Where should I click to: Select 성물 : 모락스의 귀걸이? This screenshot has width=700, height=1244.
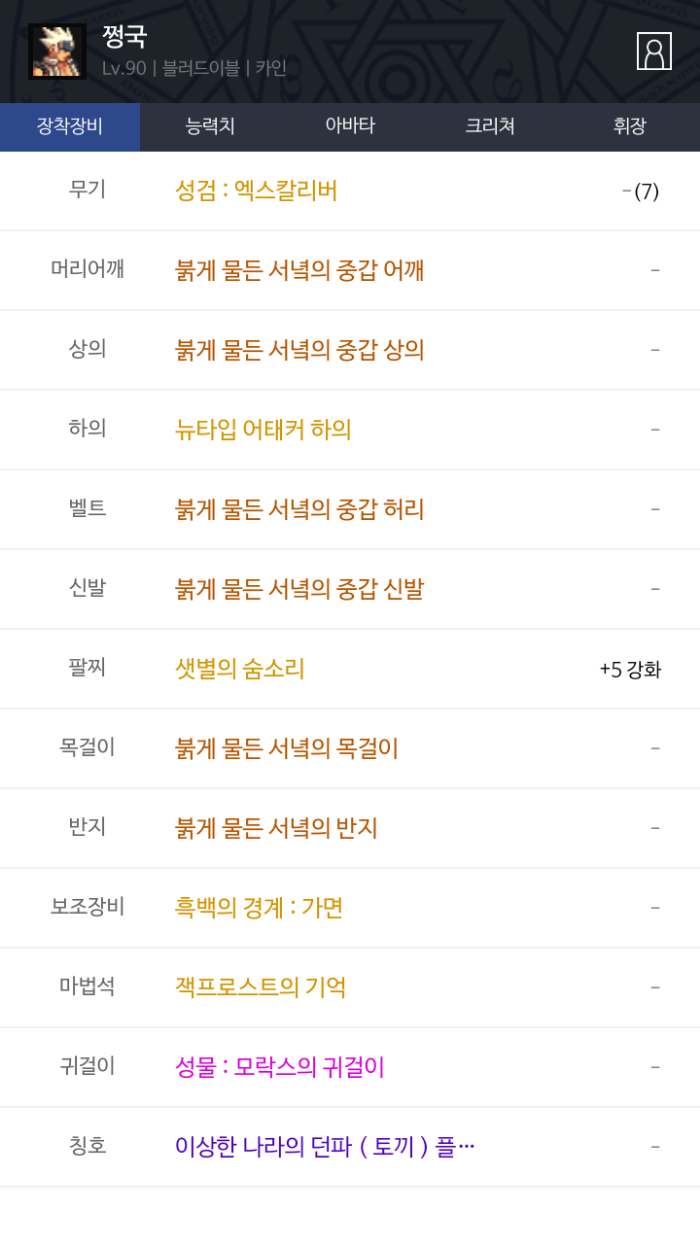(x=280, y=1067)
